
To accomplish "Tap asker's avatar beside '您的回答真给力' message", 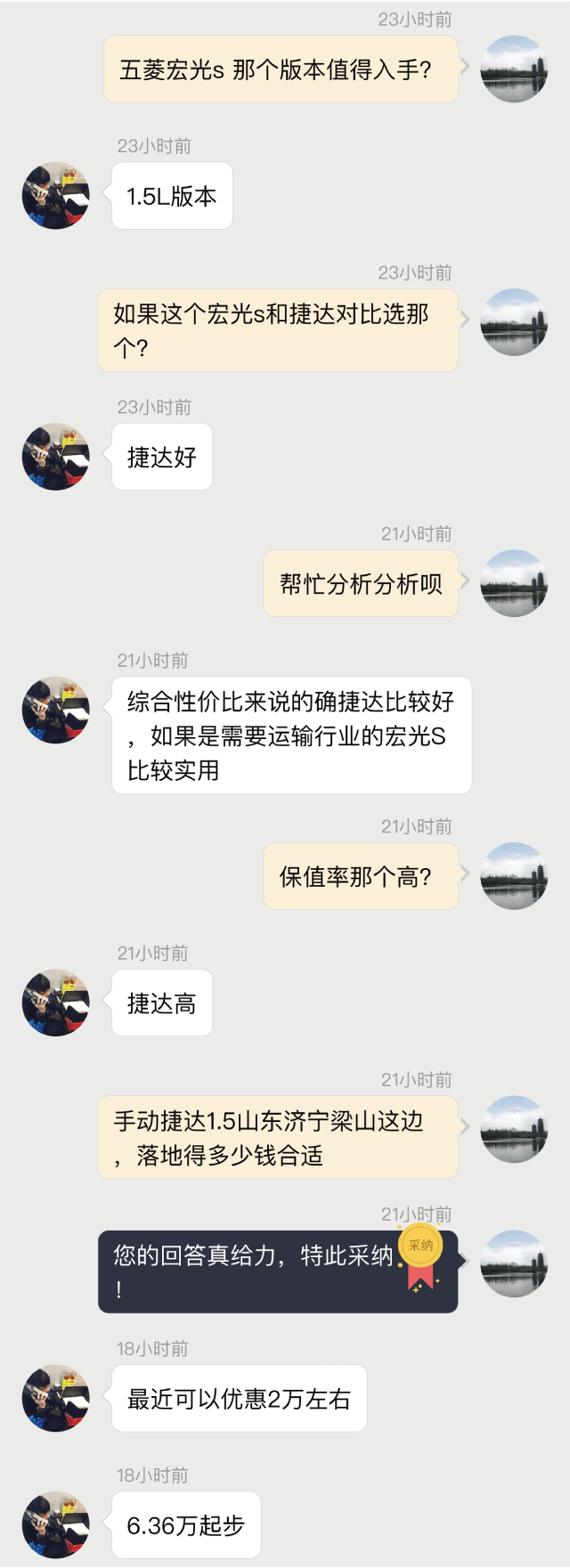I will point(514,1263).
